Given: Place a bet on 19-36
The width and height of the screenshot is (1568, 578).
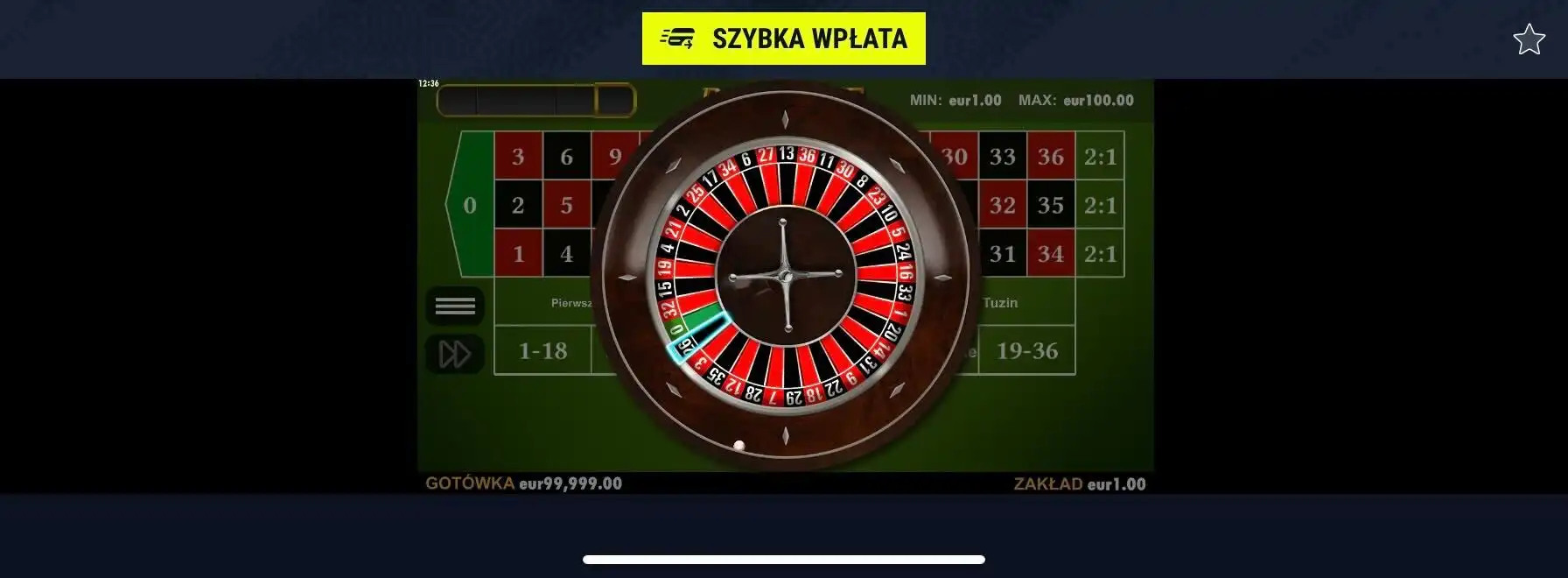Looking at the screenshot, I should coord(1026,351).
